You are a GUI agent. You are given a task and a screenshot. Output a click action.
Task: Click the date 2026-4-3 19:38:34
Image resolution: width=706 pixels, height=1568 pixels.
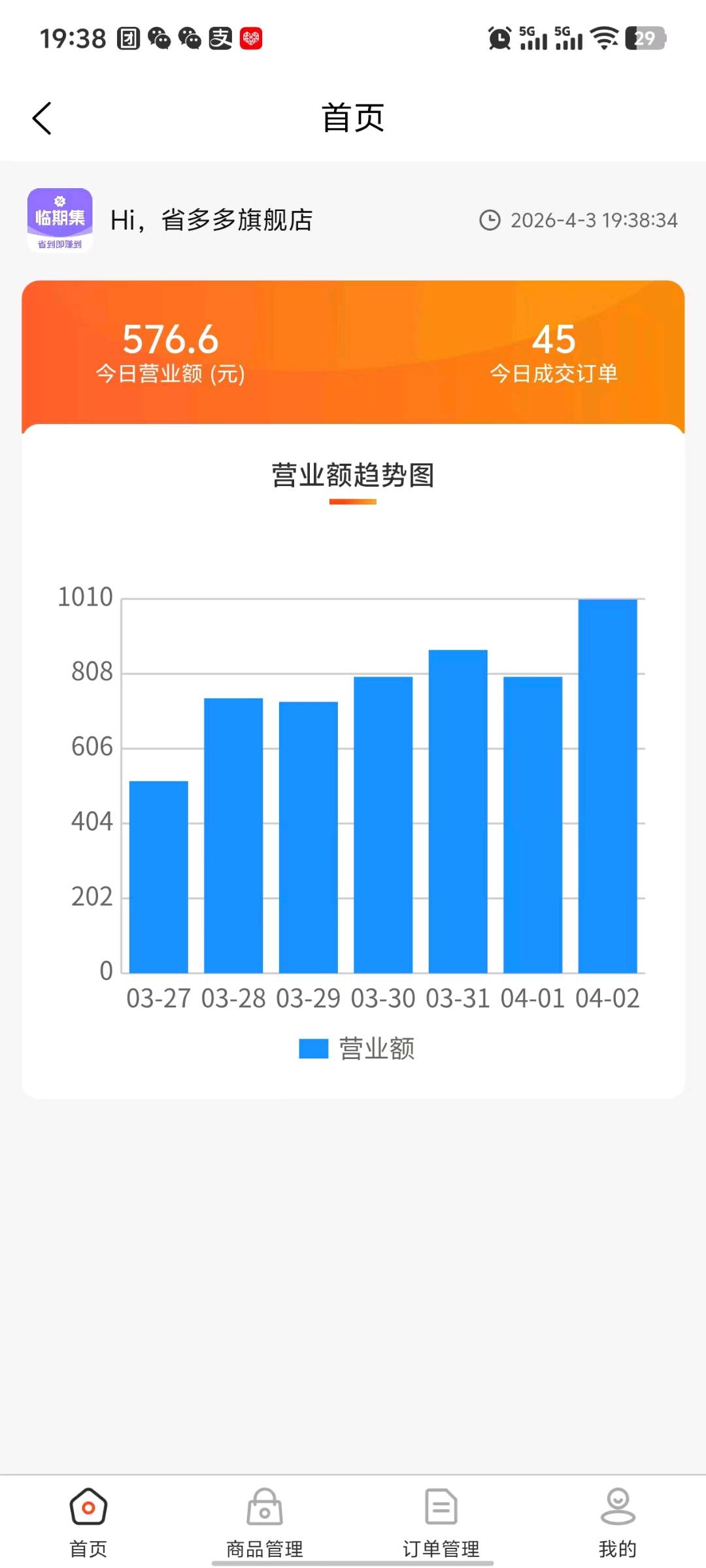point(594,220)
